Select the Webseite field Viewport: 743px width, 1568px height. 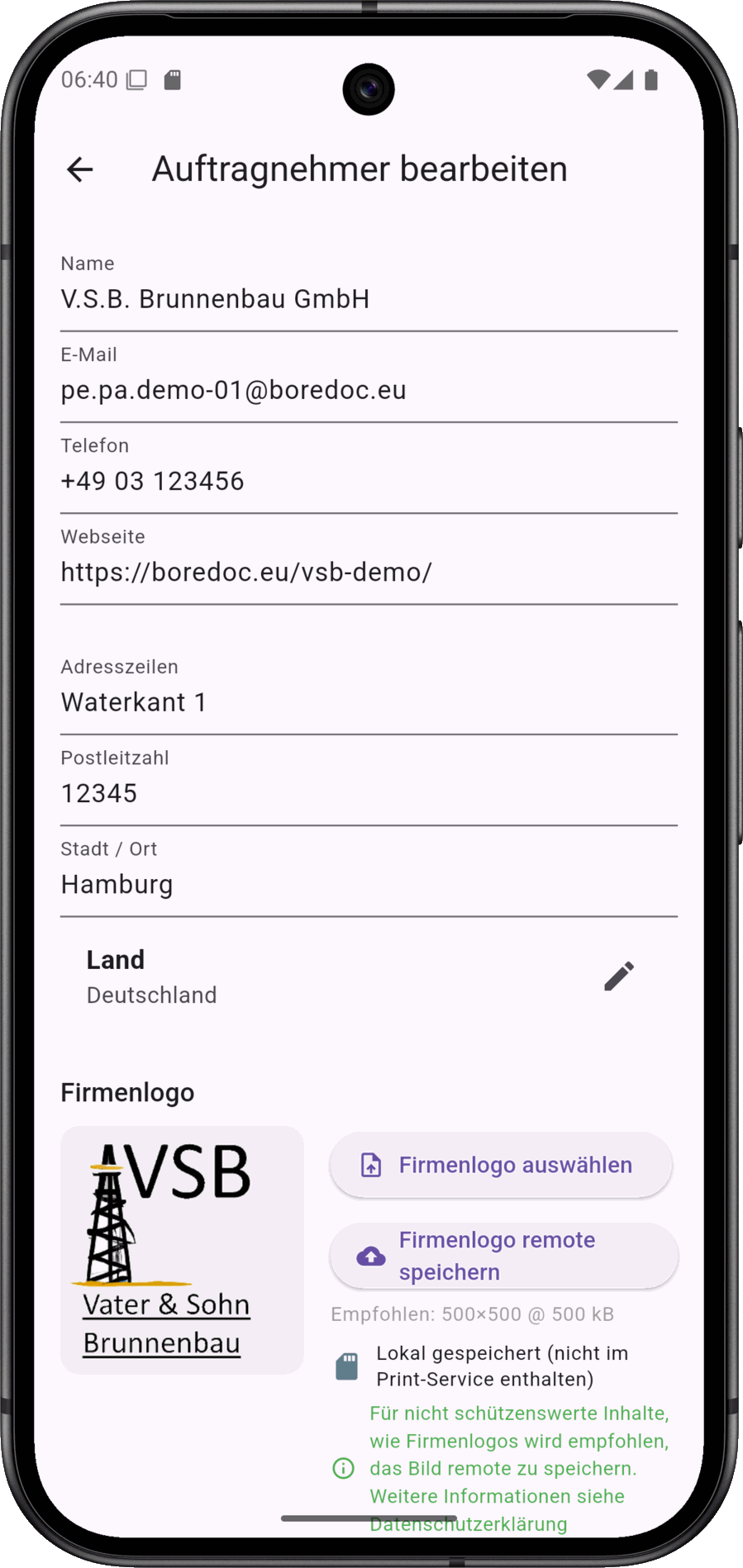[369, 559]
